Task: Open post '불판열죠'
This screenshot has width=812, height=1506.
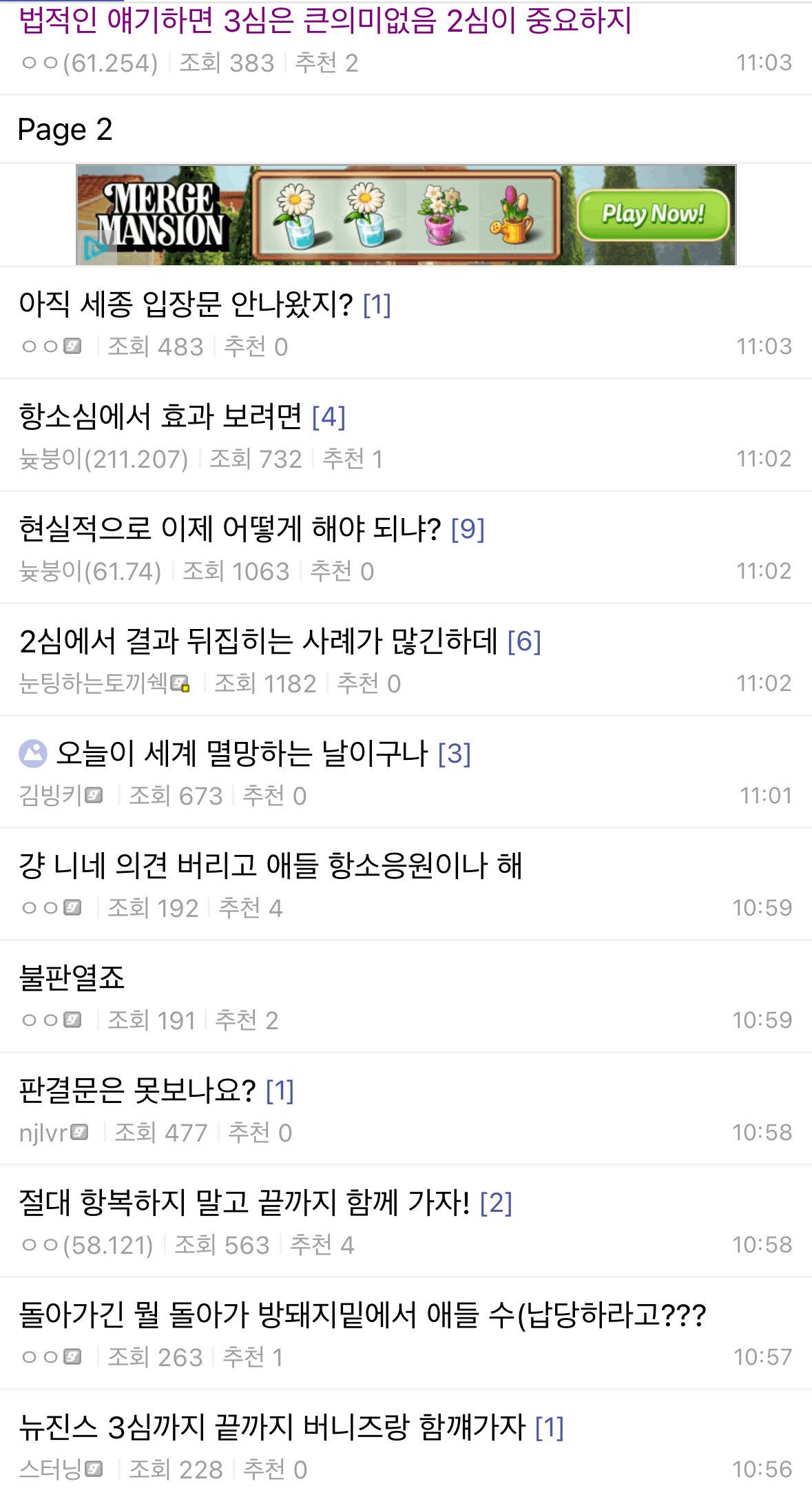Action: [x=72, y=978]
